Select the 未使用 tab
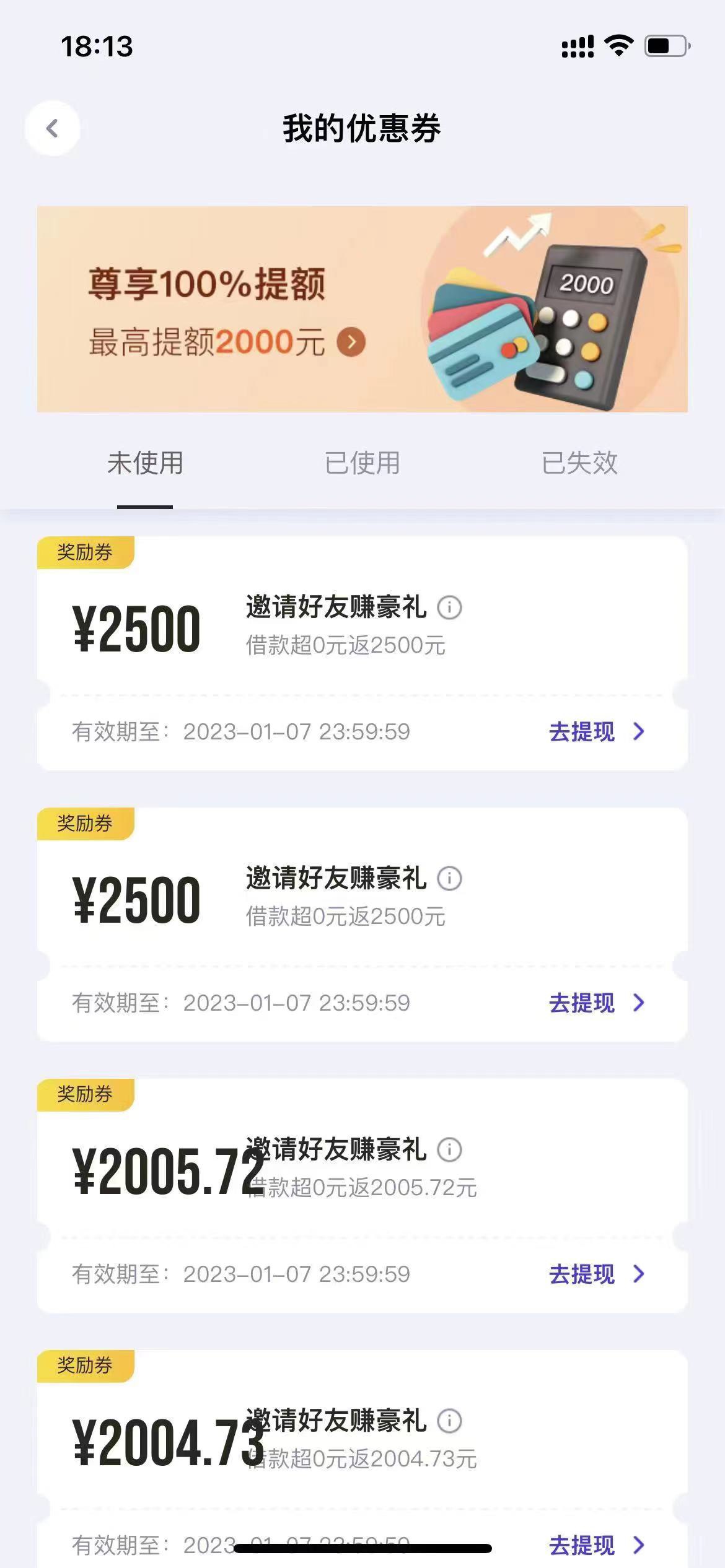Image resolution: width=725 pixels, height=1568 pixels. (145, 463)
